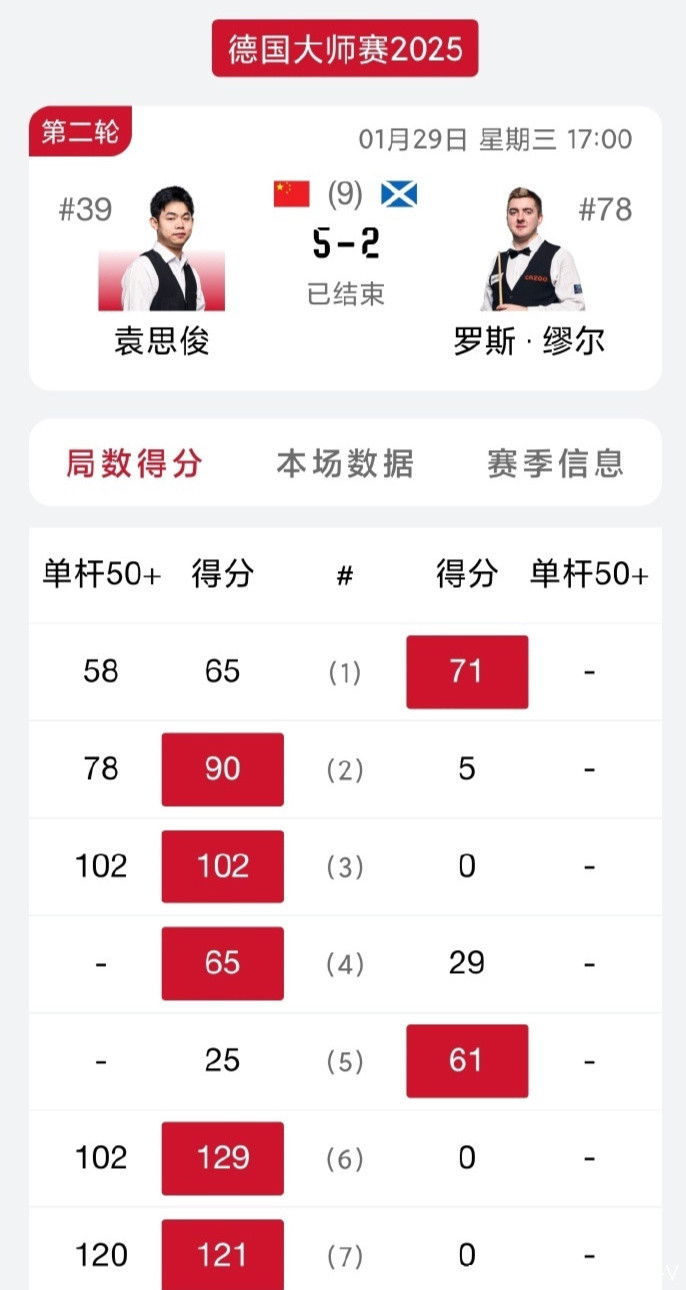Open the 德国大师赛2025 tournament page
Screen dimensions: 686x1290
click(x=345, y=48)
